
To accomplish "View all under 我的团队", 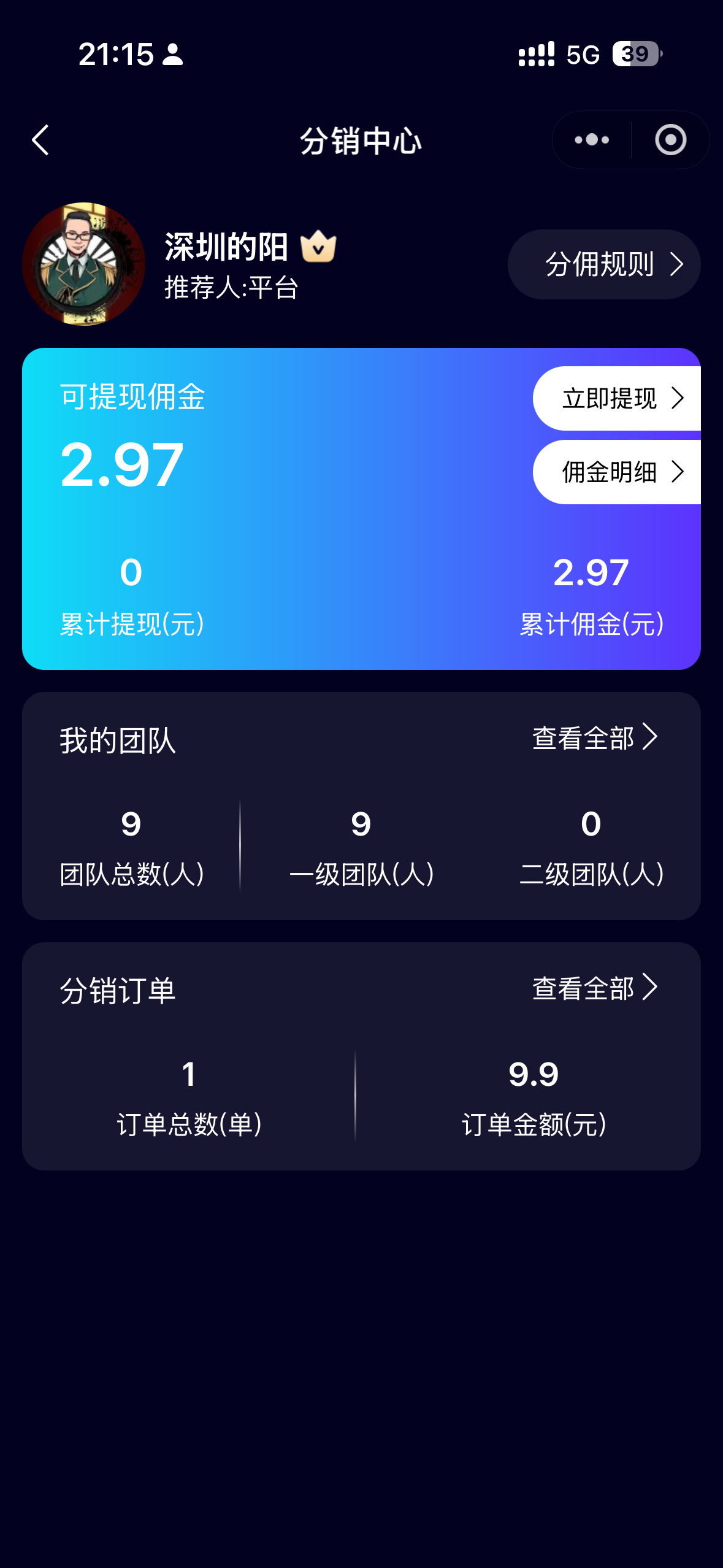I will 594,738.
